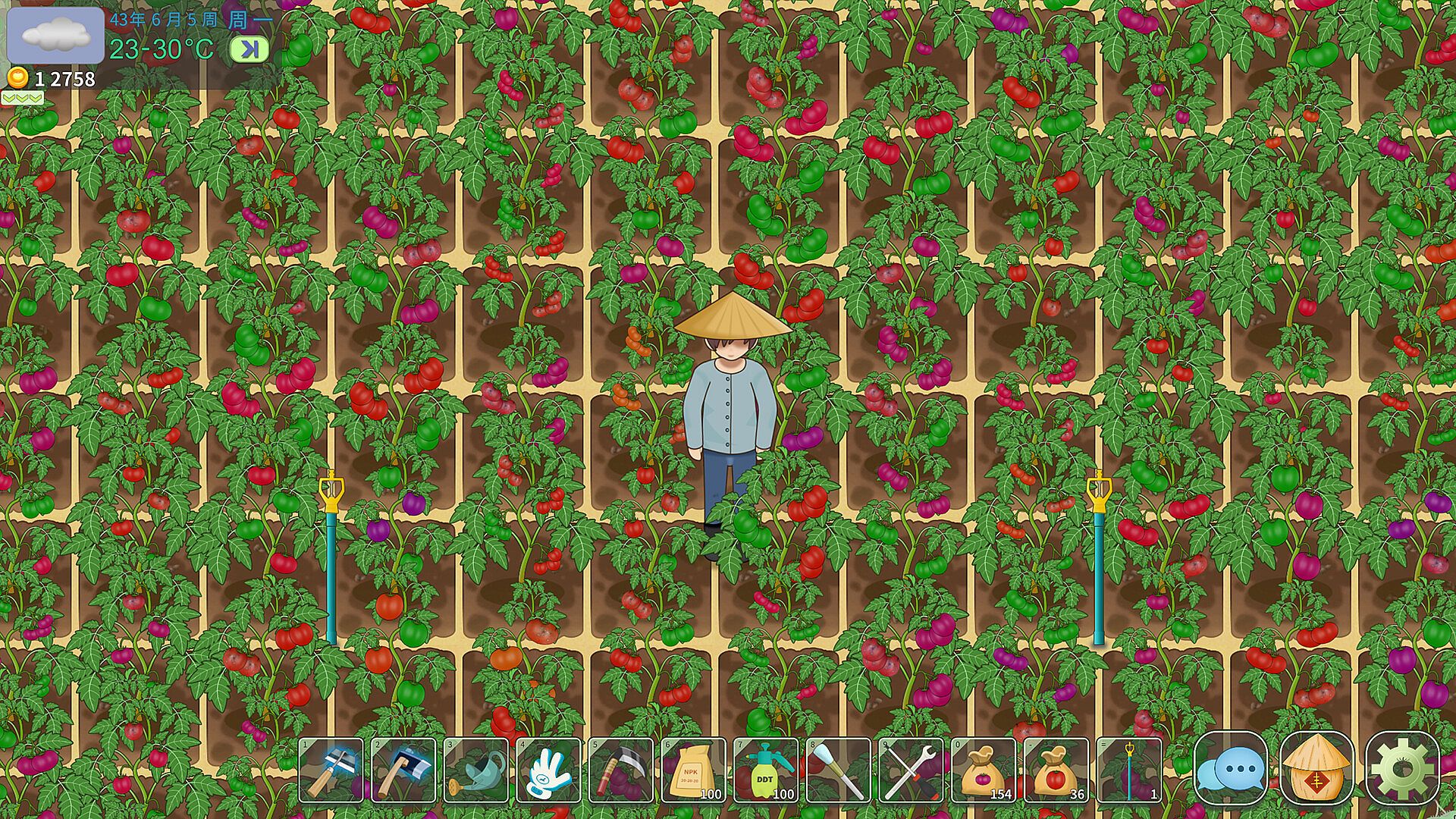The width and height of the screenshot is (1456, 819).
Task: Open the settings gear
Action: [1402, 768]
